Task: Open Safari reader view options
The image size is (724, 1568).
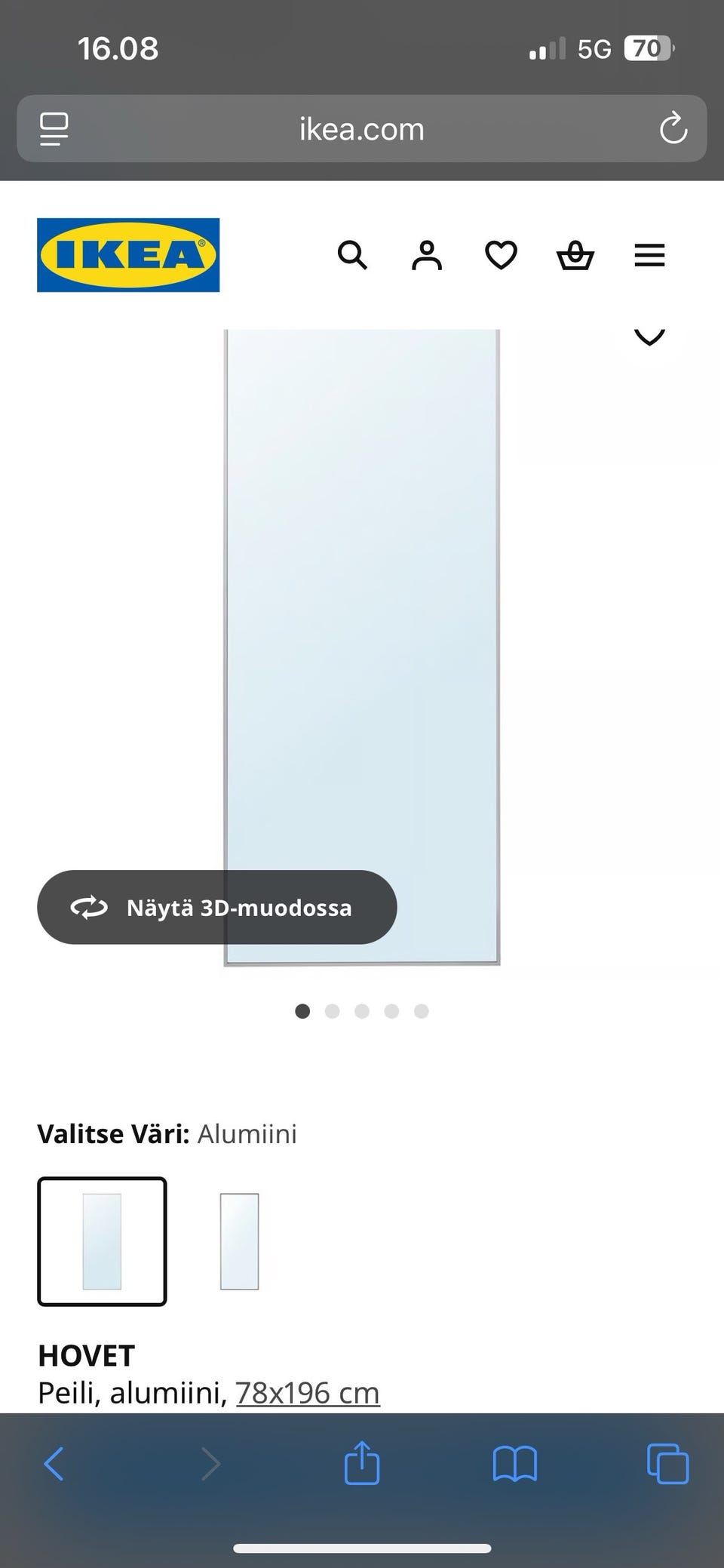Action: coord(52,128)
